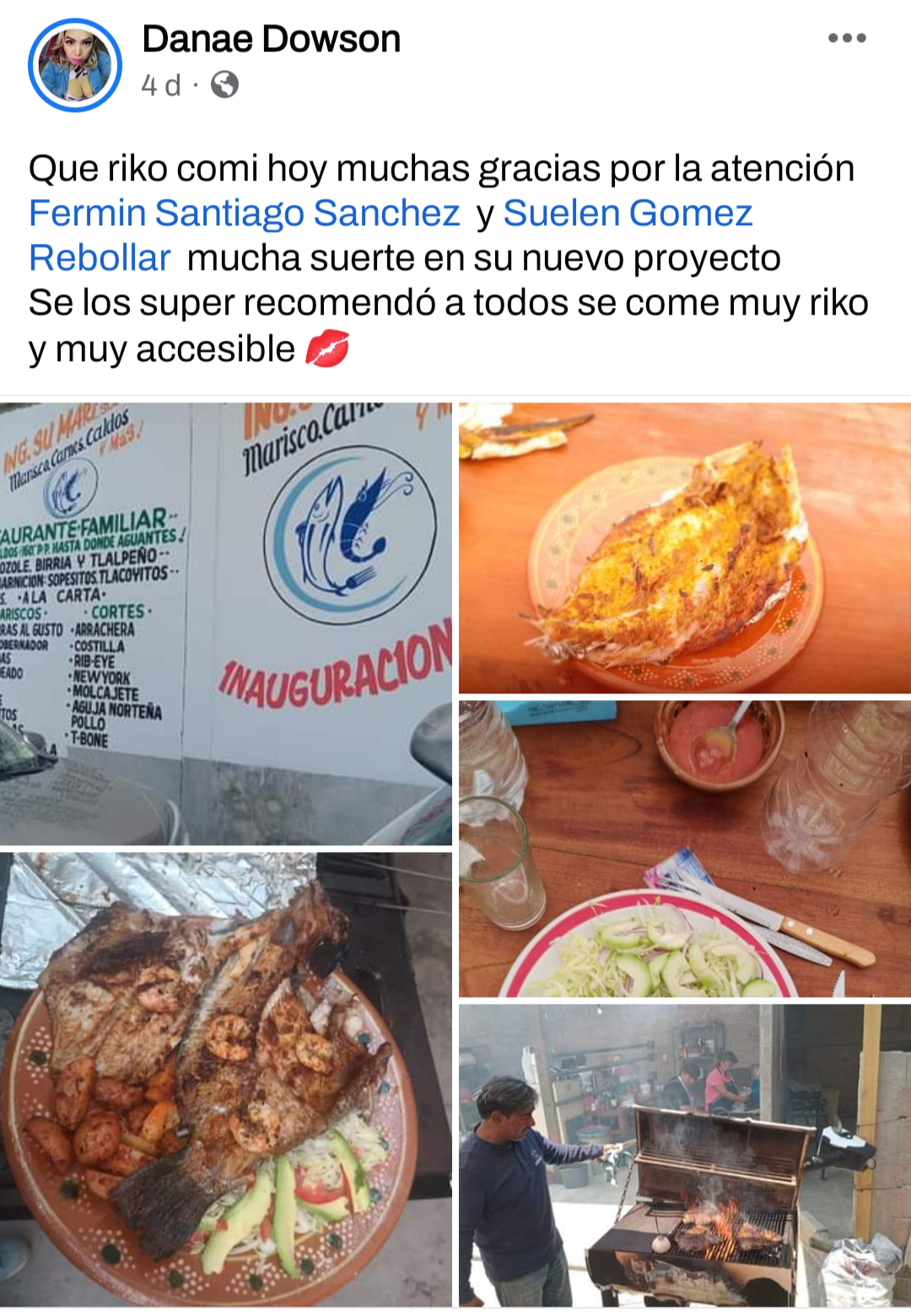Open Danae Dowson's profile name link

[271, 40]
